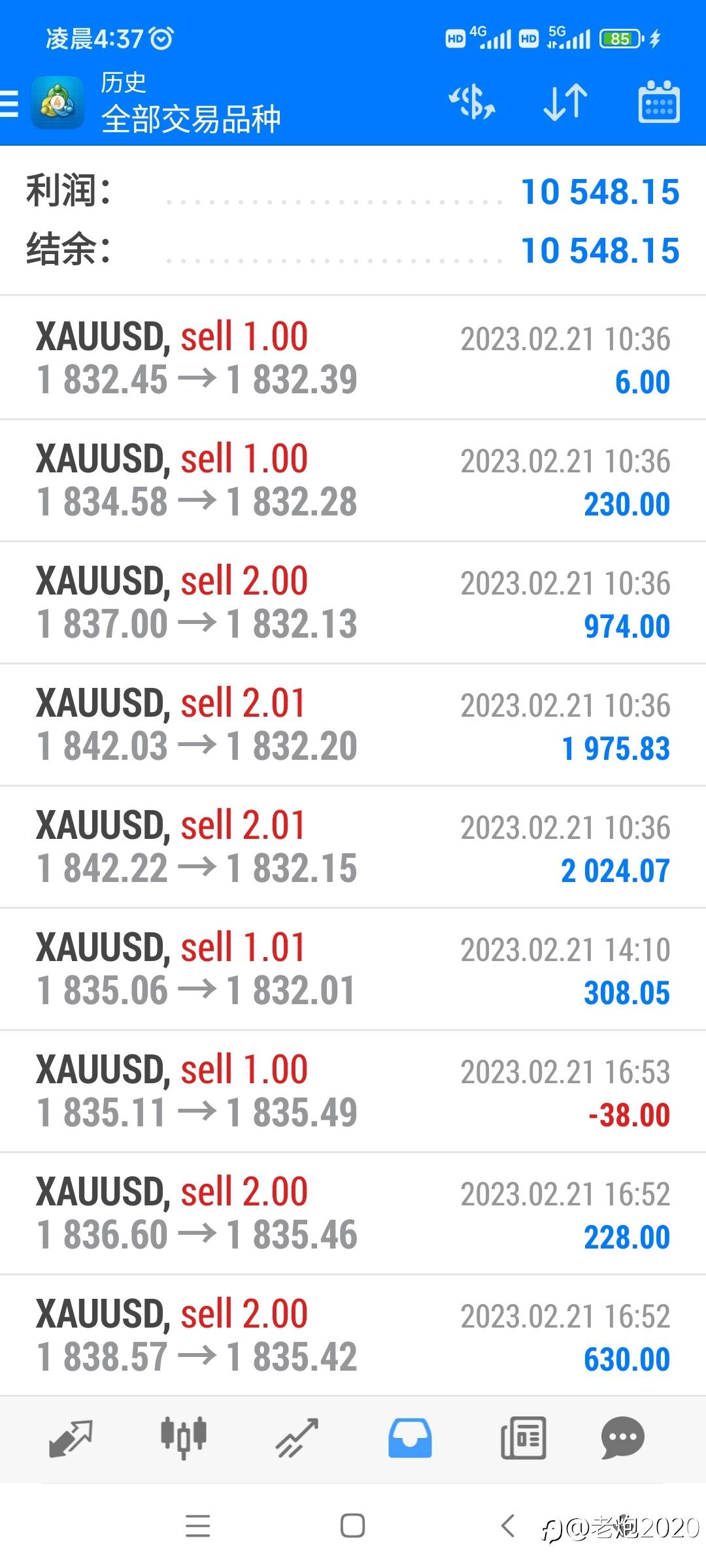Open the XAUUSD trade with profit 230.00
706x1568 pixels.
pyautogui.click(x=353, y=480)
